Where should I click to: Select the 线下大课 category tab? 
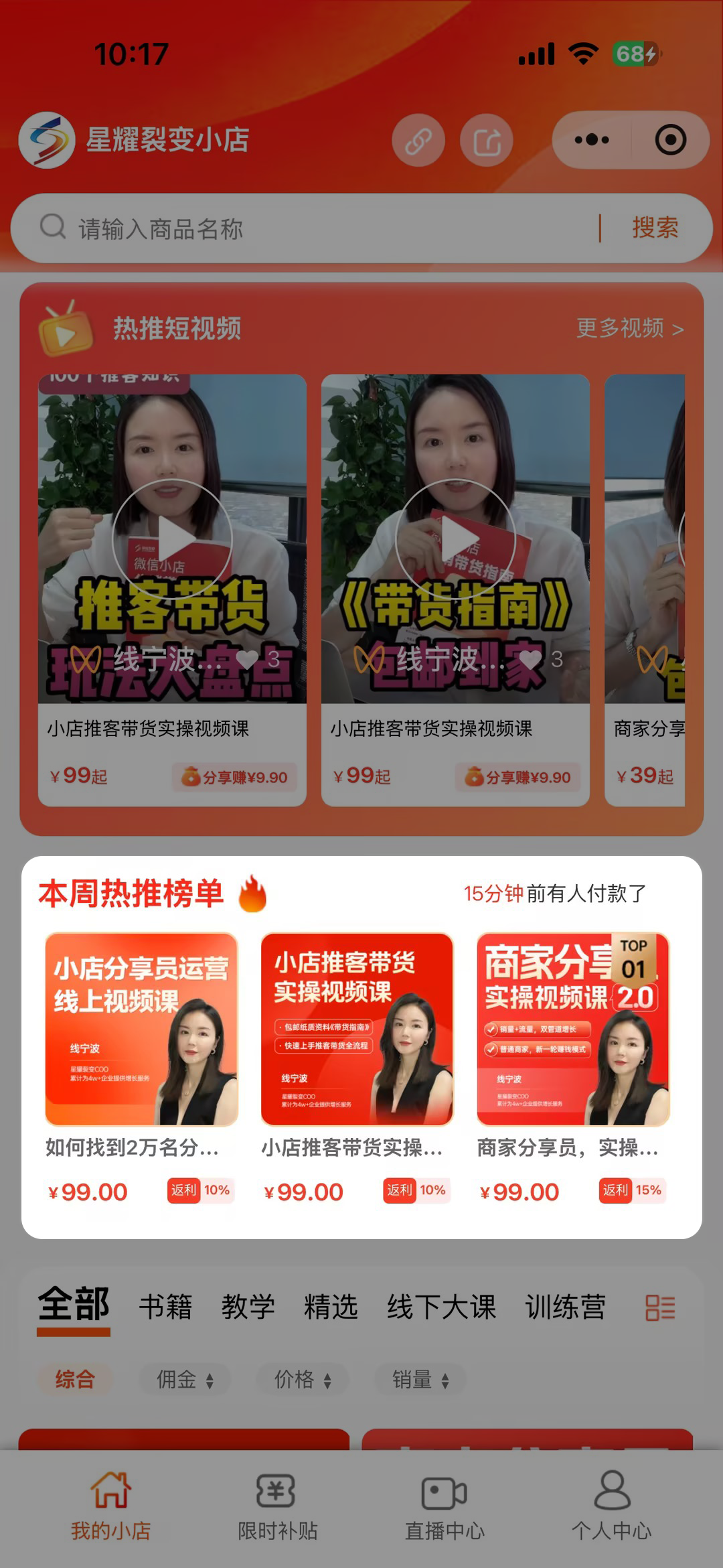click(441, 1307)
